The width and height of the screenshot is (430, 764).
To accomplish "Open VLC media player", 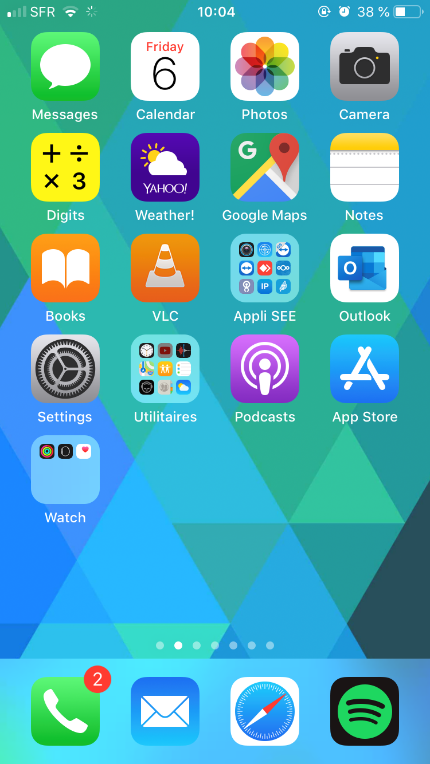I will coord(165,268).
